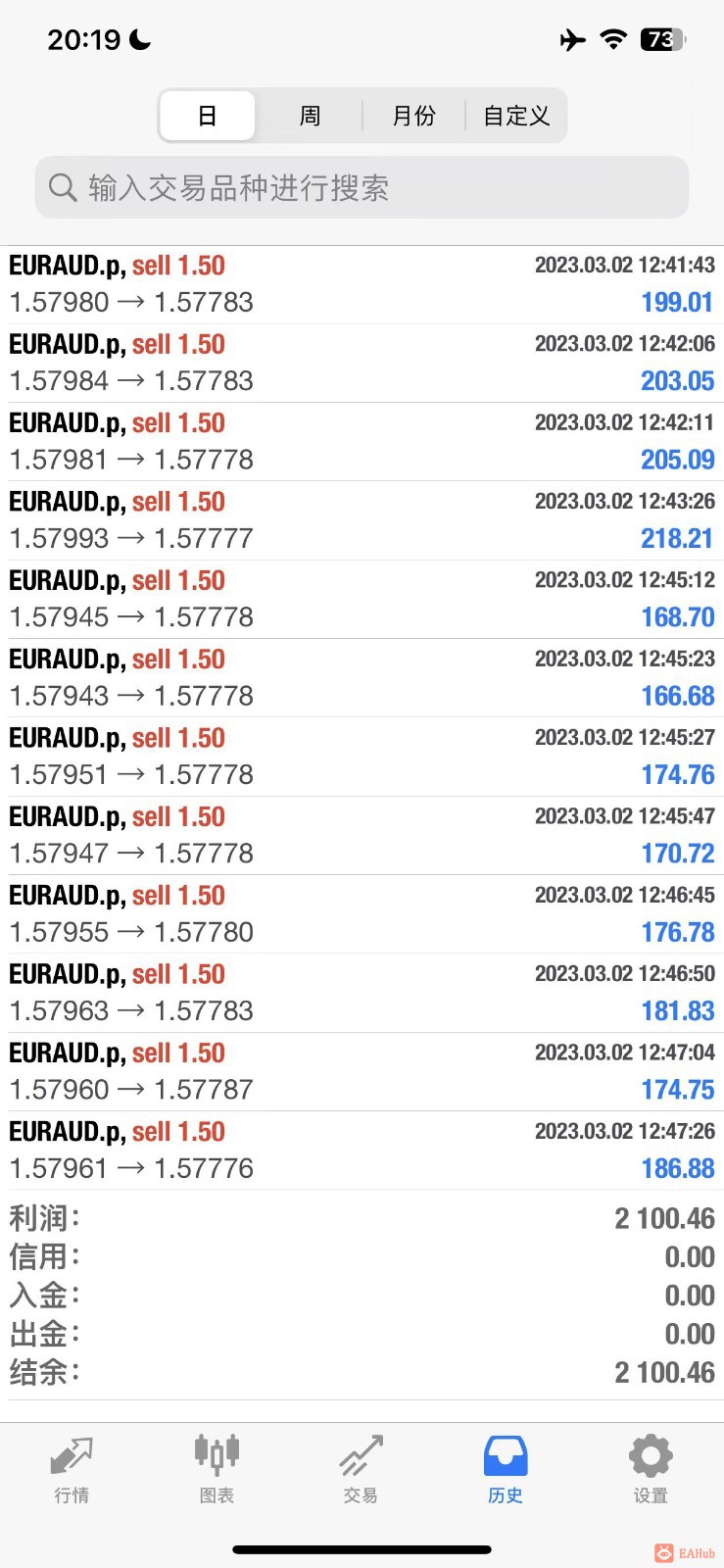This screenshot has height=1568, width=724.
Task: Open the 交易 trade tab
Action: pyautogui.click(x=361, y=1469)
